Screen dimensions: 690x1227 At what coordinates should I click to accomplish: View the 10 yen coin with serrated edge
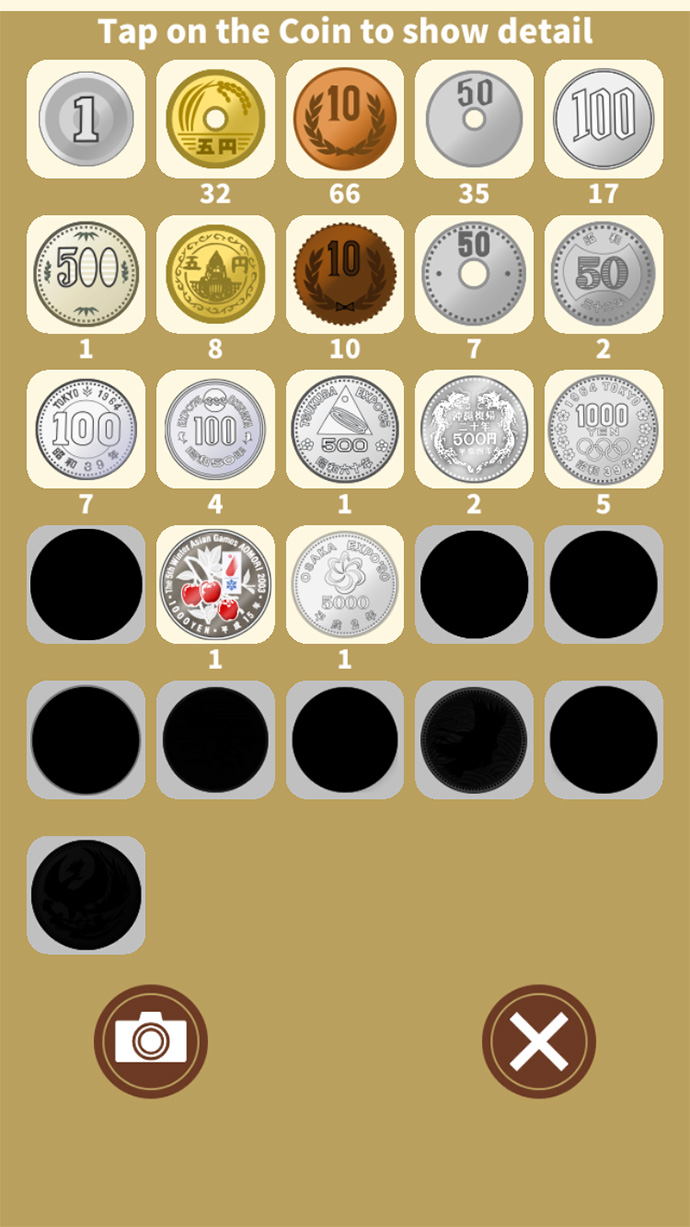(345, 274)
